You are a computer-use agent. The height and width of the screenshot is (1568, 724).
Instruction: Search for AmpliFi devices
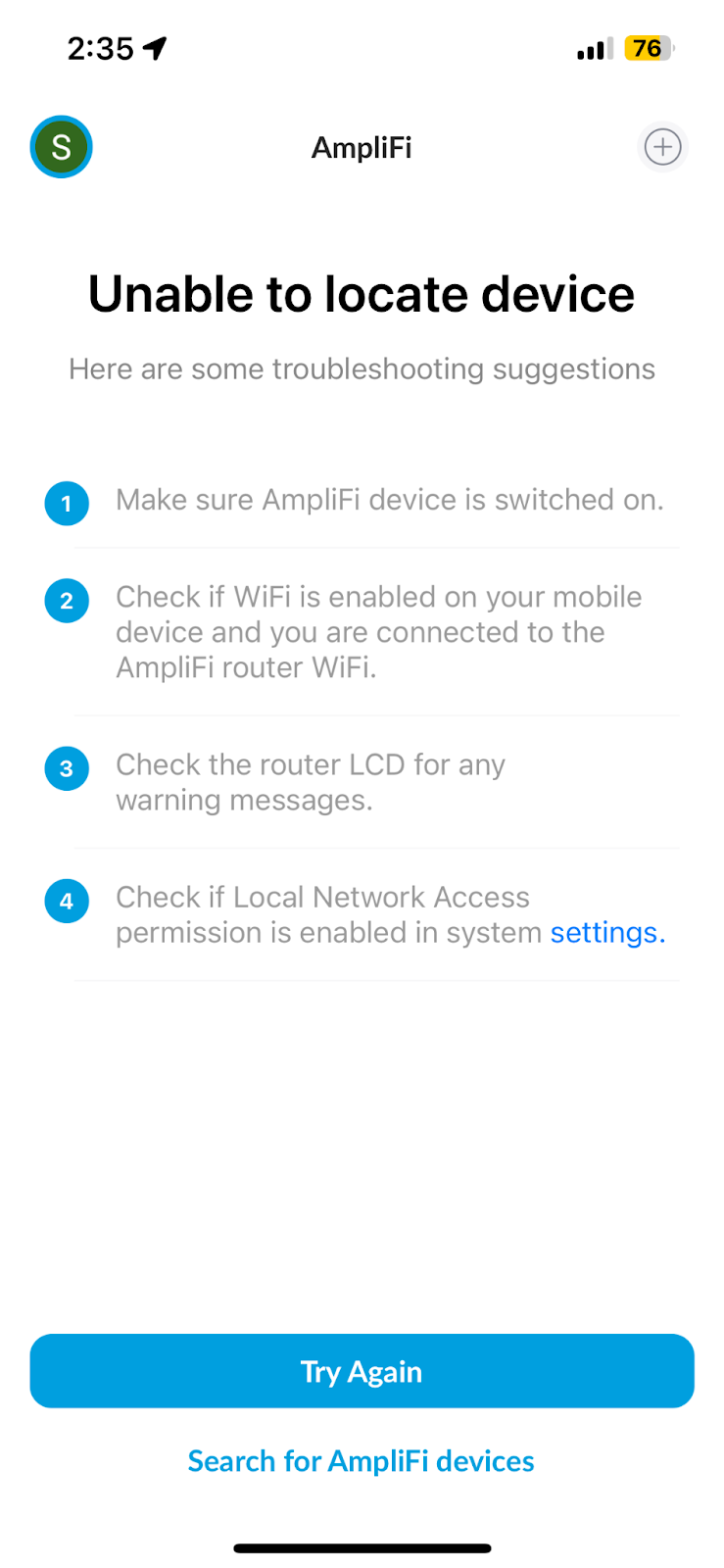point(362,1461)
